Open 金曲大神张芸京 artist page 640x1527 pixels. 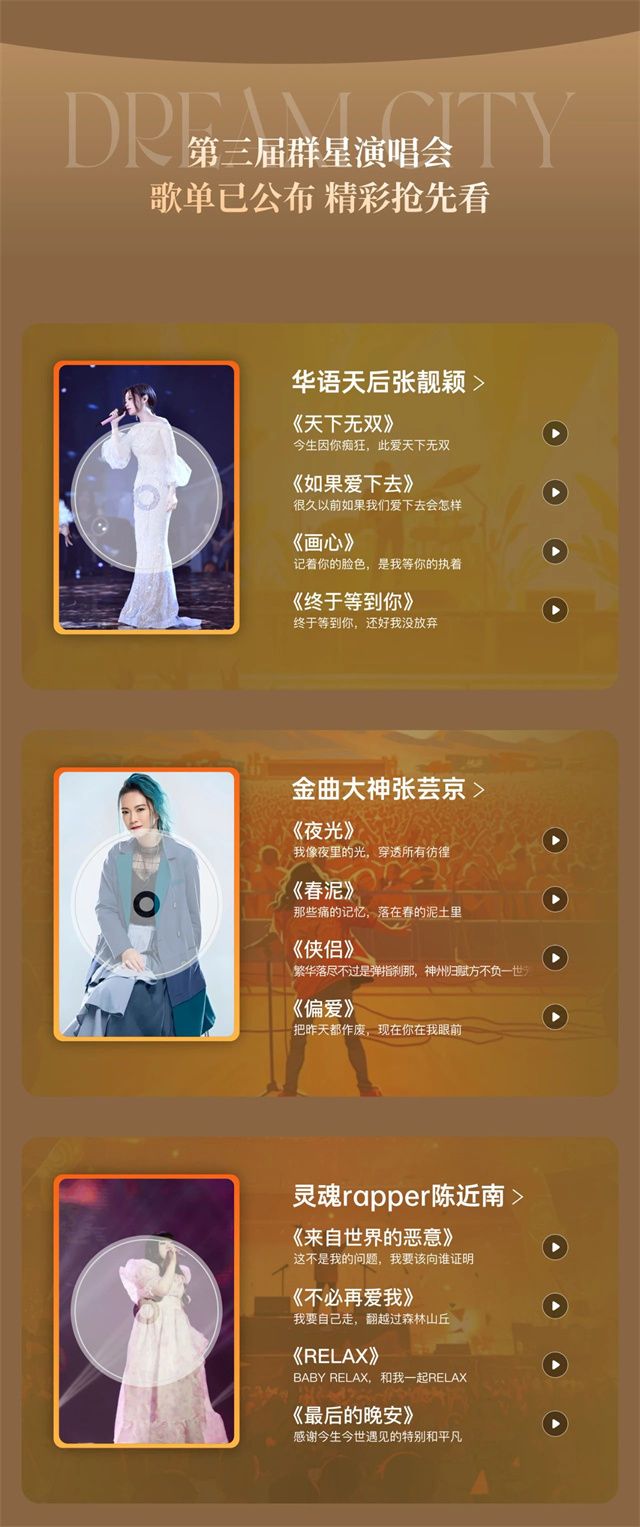pyautogui.click(x=388, y=789)
